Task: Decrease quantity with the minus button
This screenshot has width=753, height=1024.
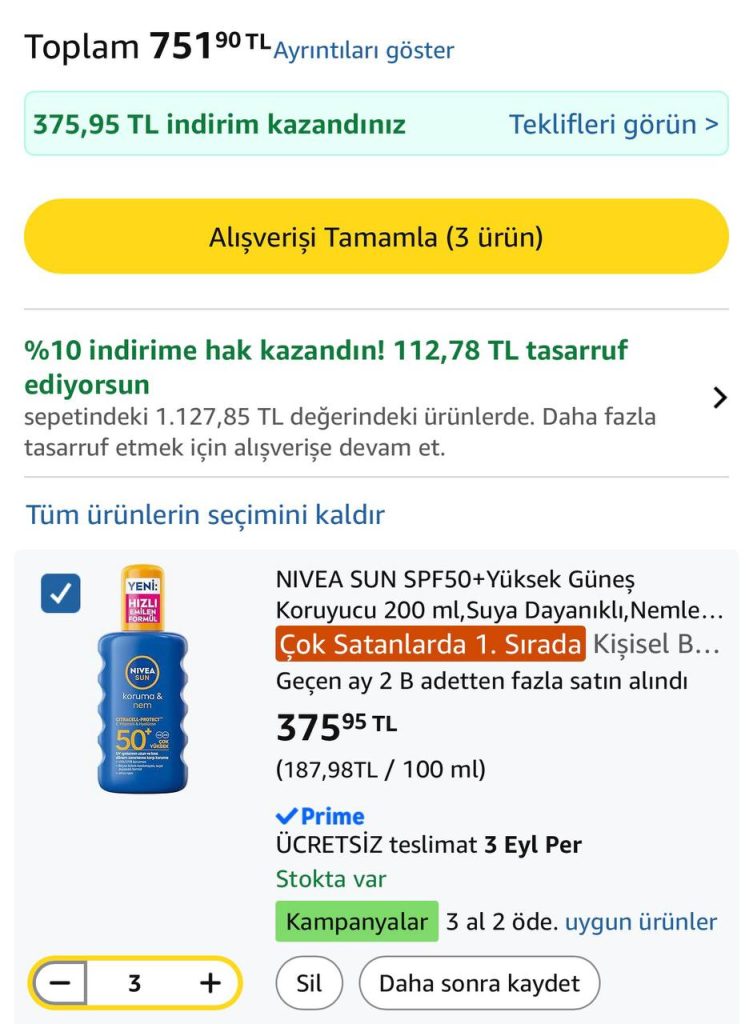Action: (60, 983)
